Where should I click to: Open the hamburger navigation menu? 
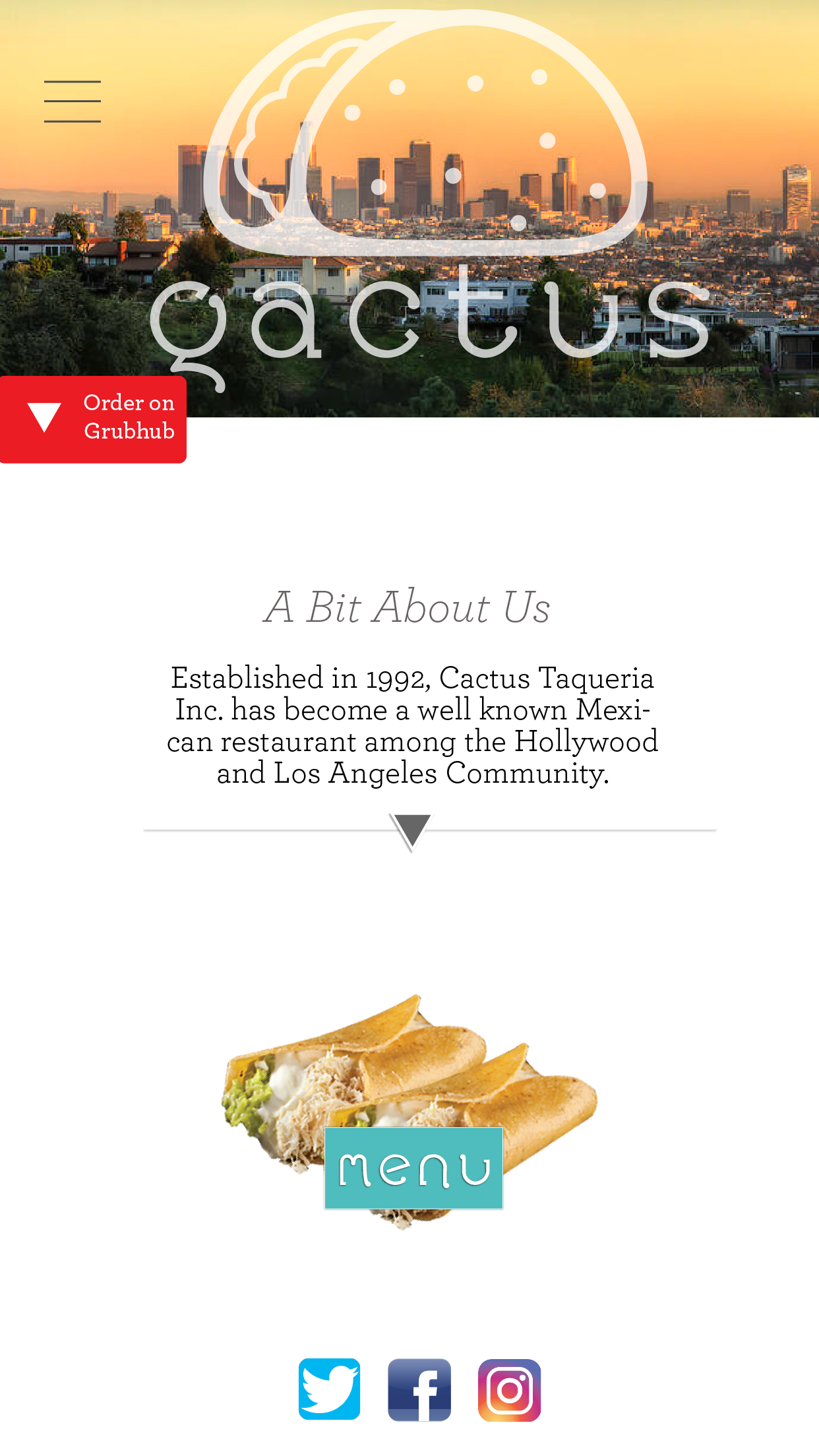(x=73, y=102)
